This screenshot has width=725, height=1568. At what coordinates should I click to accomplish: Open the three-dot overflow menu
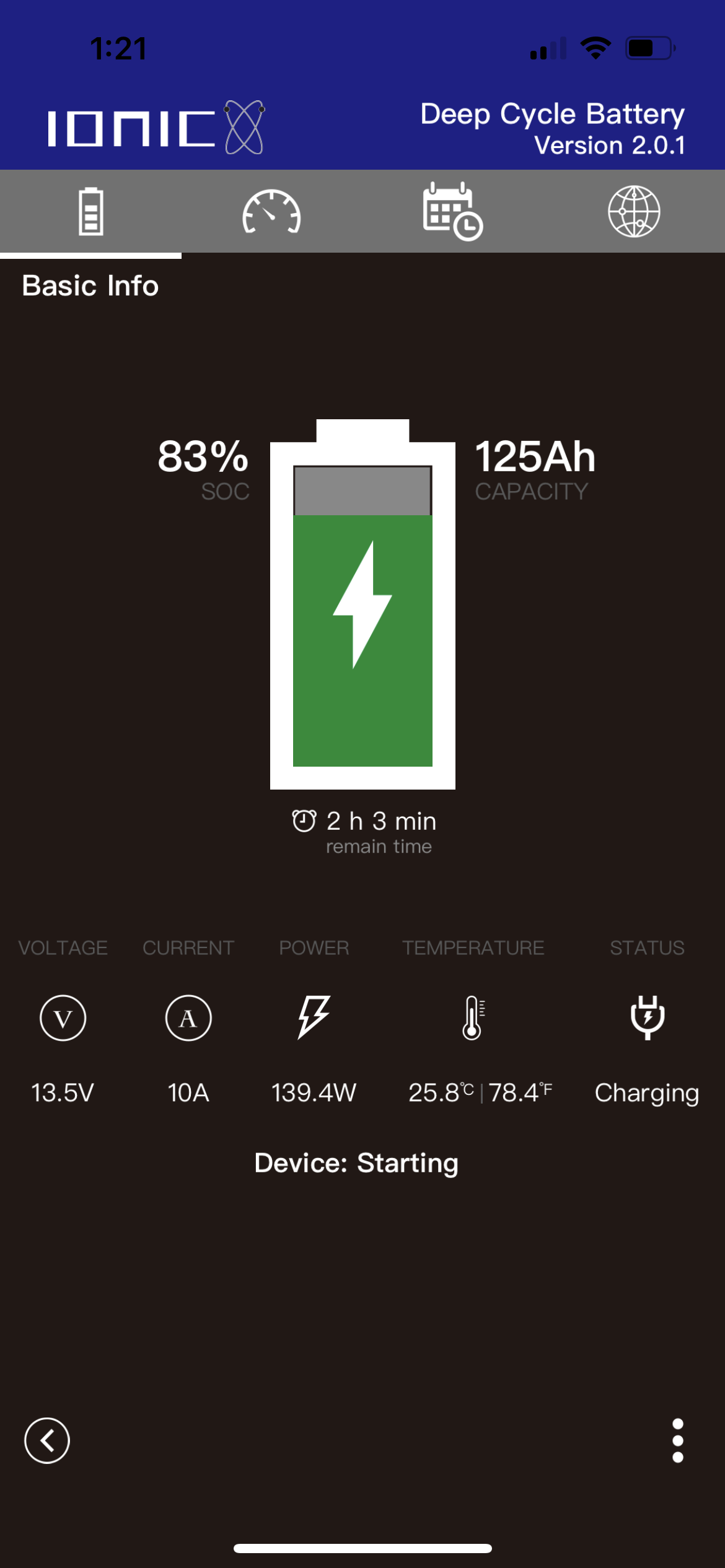click(x=677, y=1440)
